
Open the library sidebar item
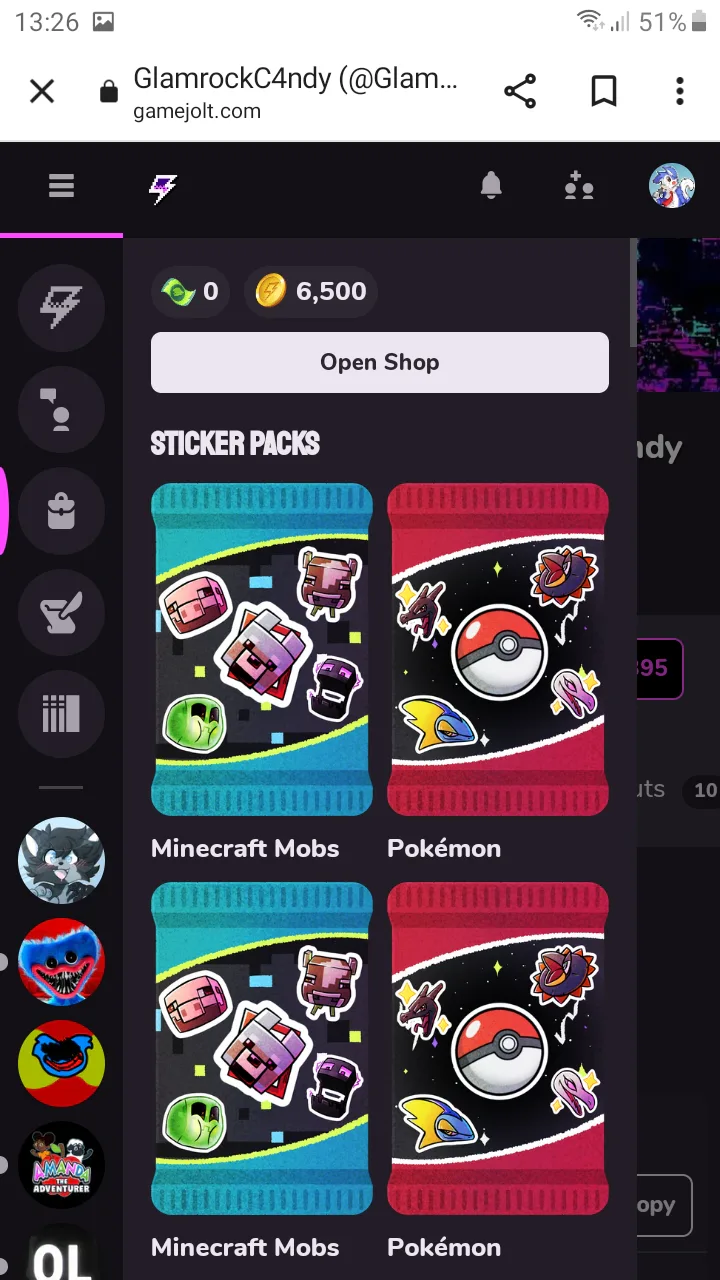(x=61, y=715)
